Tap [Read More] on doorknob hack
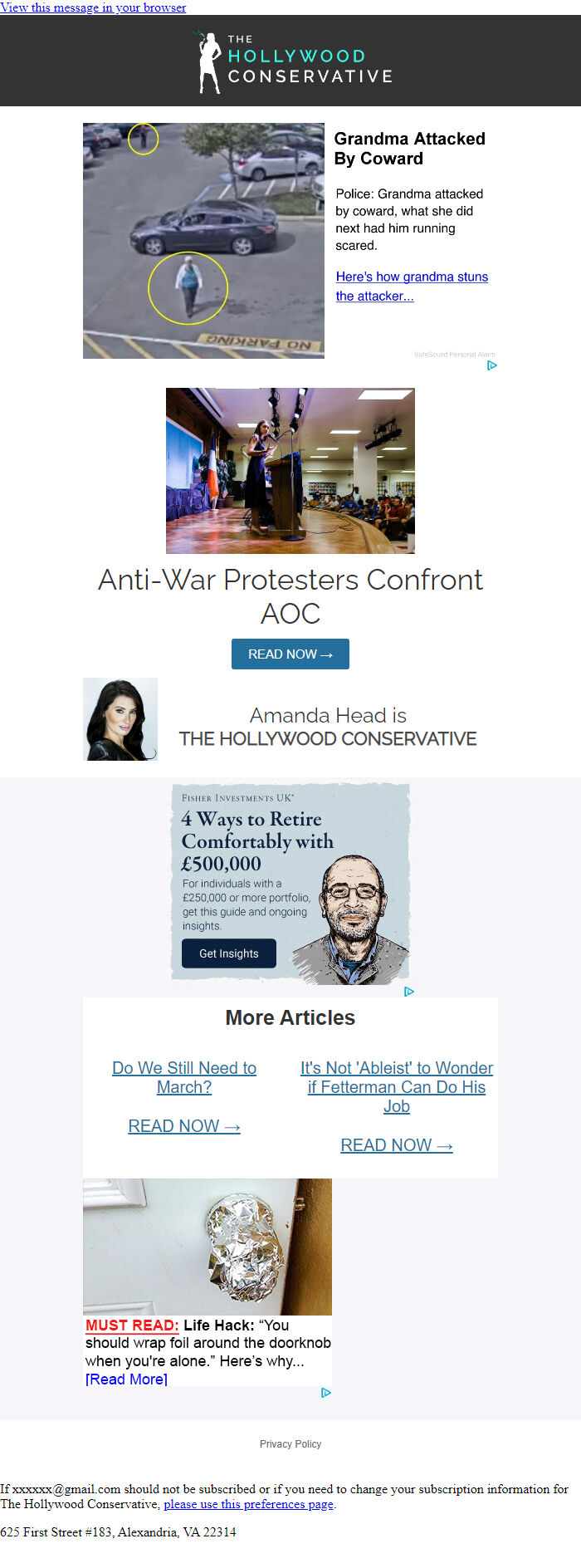Image resolution: width=581 pixels, height=1568 pixels. point(126,1379)
